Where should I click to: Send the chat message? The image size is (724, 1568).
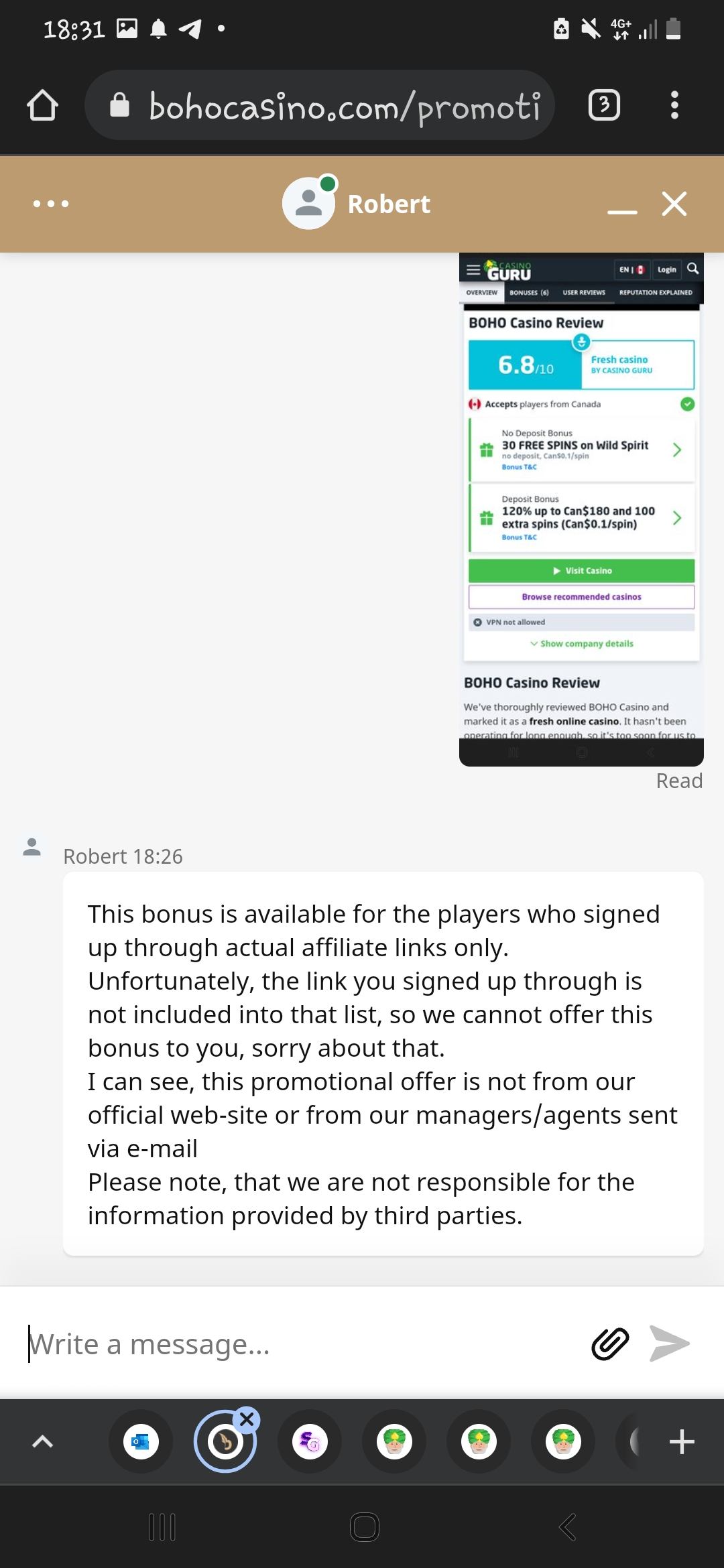click(x=670, y=1344)
